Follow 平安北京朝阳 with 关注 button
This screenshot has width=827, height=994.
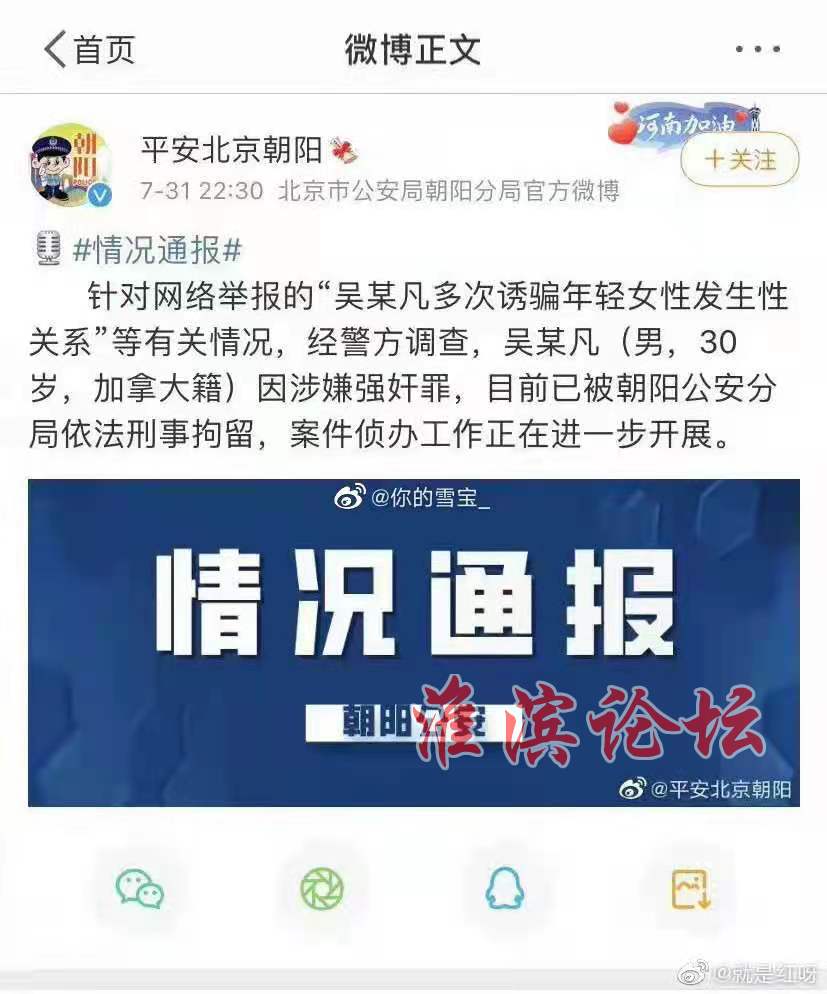(x=739, y=159)
